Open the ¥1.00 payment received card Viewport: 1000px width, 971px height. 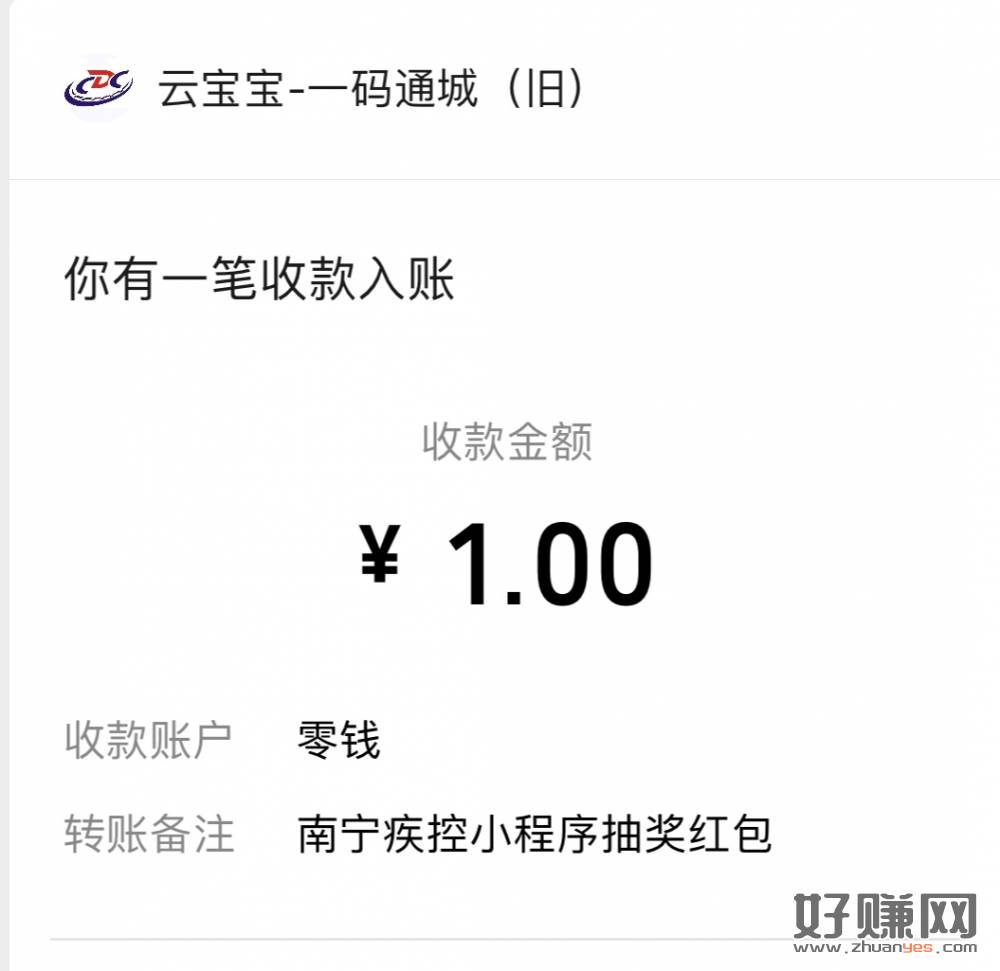point(505,565)
